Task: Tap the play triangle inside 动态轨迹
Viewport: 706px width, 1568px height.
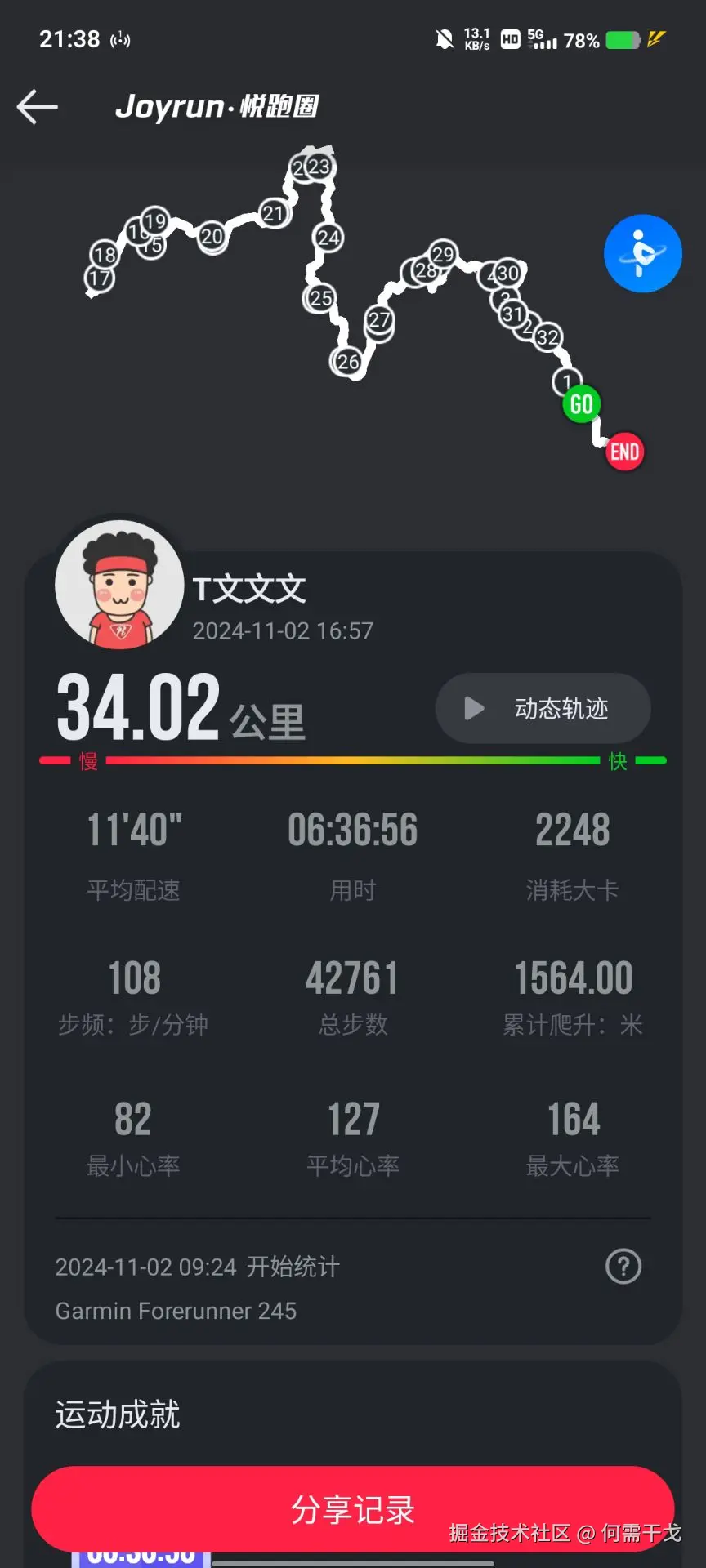Action: [472, 709]
